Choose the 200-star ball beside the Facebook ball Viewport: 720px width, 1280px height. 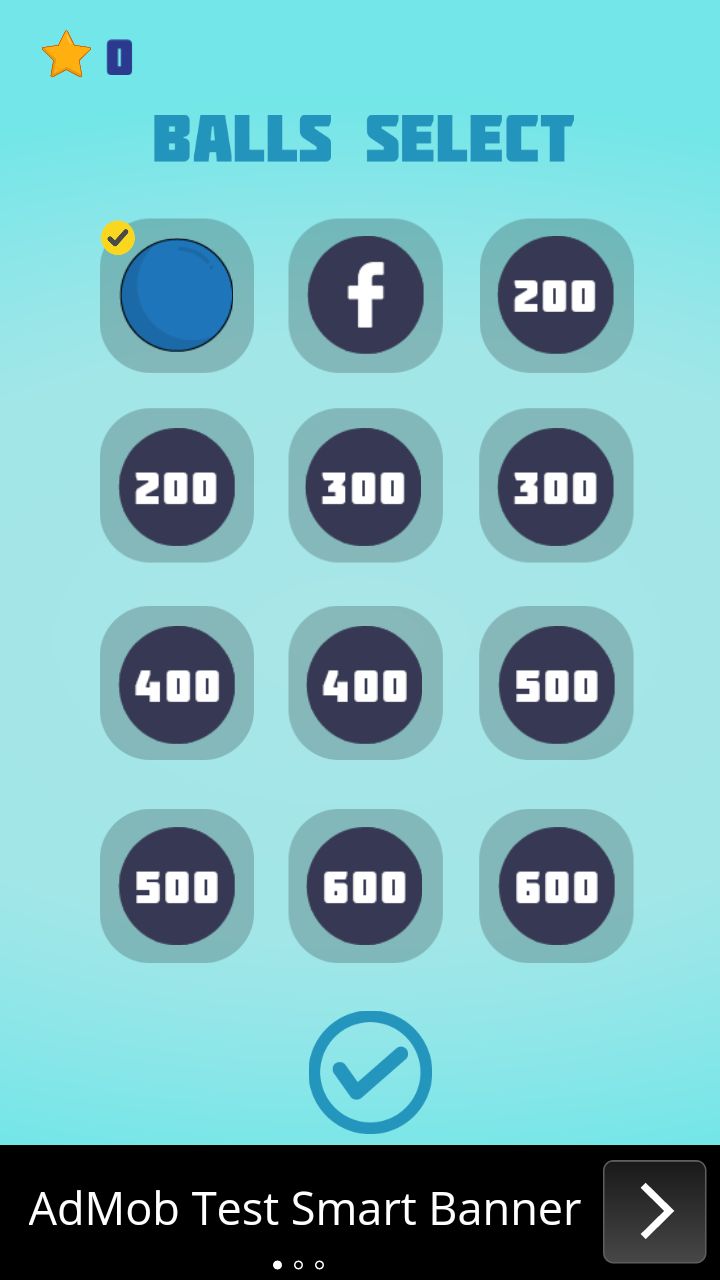556,295
